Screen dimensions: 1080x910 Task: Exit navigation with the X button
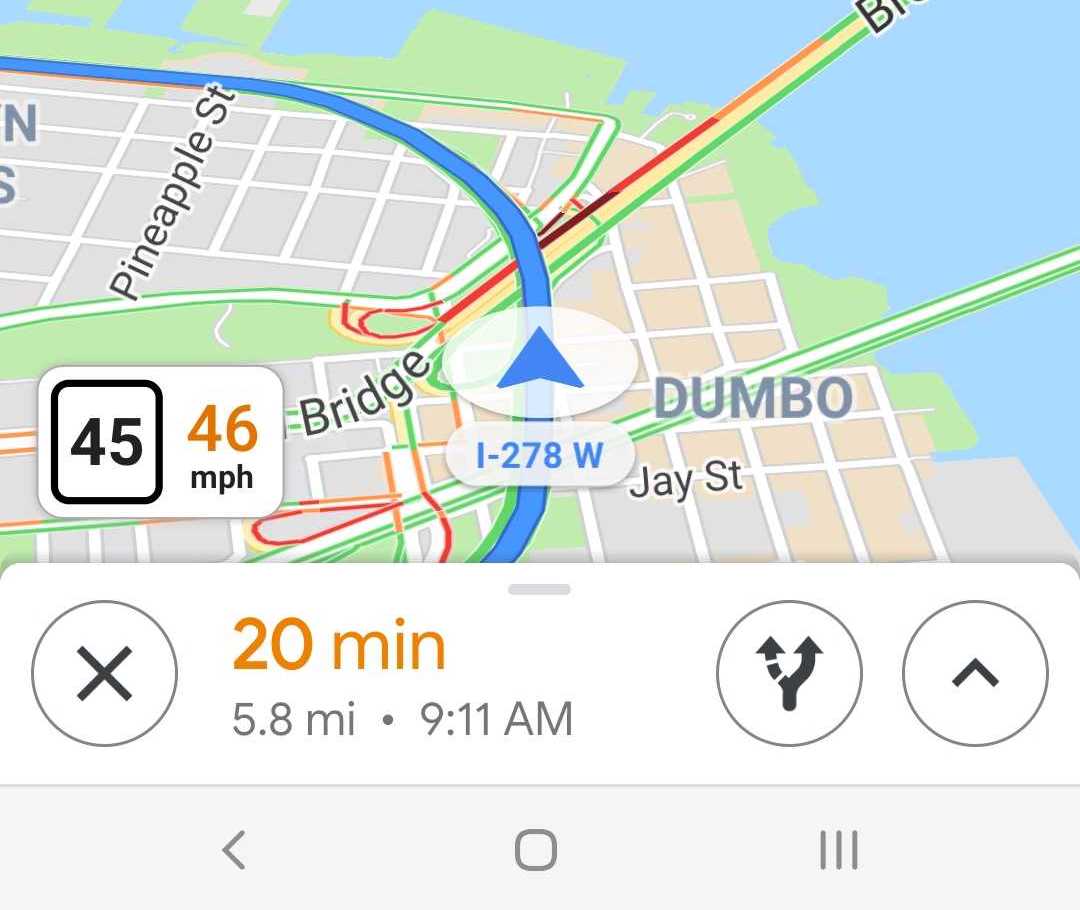105,674
